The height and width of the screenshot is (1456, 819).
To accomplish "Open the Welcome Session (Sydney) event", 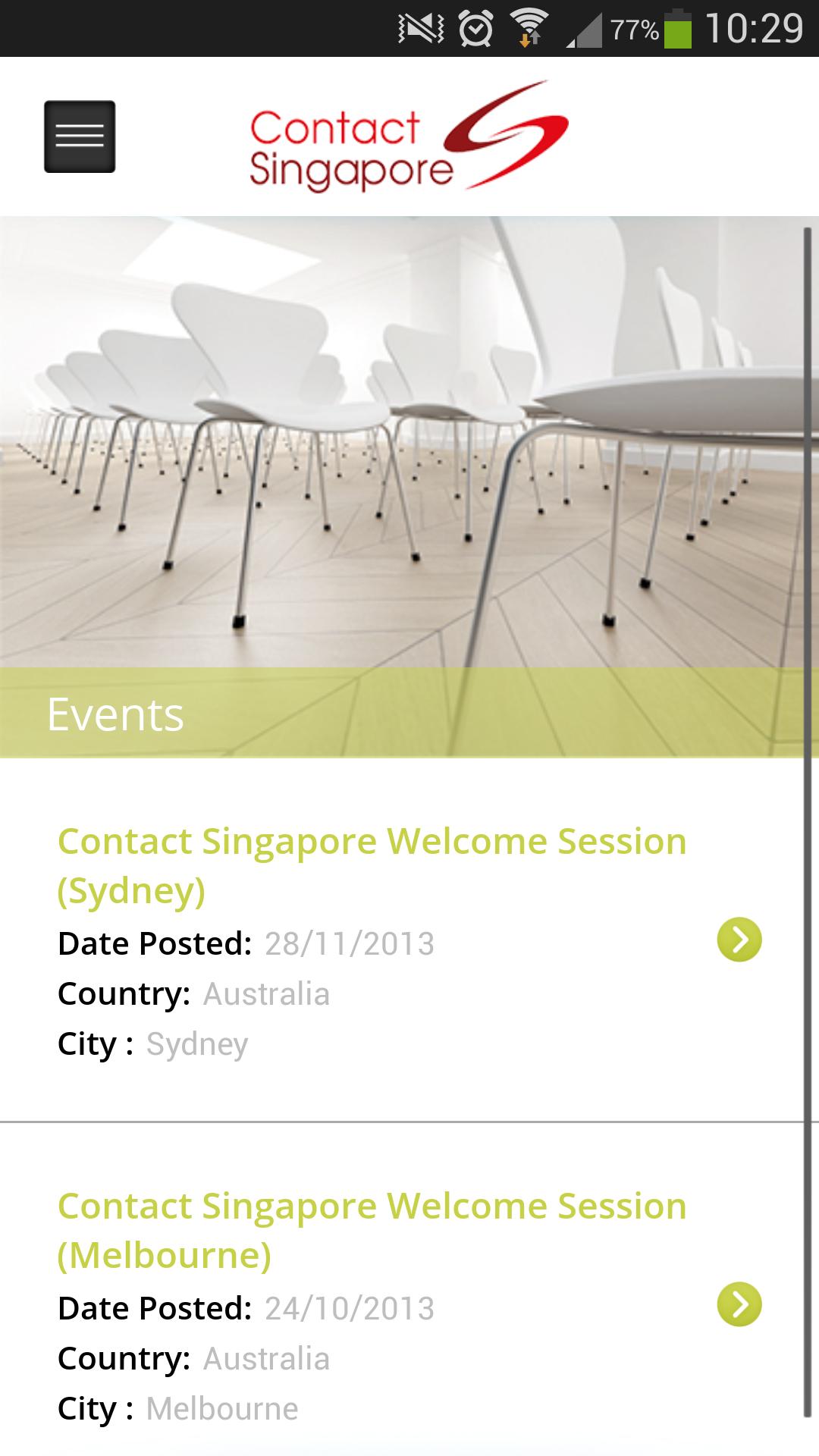I will click(x=372, y=864).
